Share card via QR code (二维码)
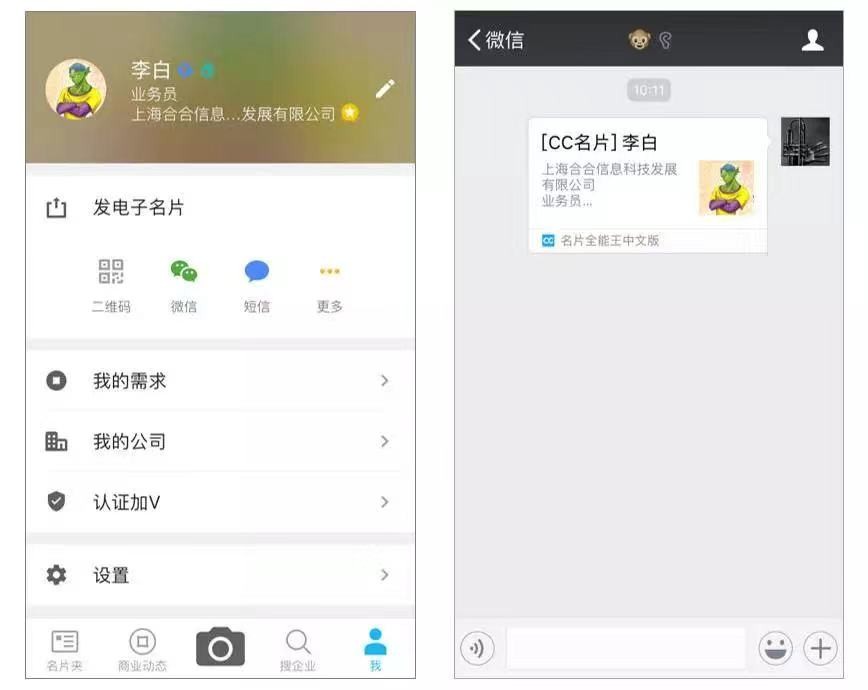868x690 pixels. point(111,285)
